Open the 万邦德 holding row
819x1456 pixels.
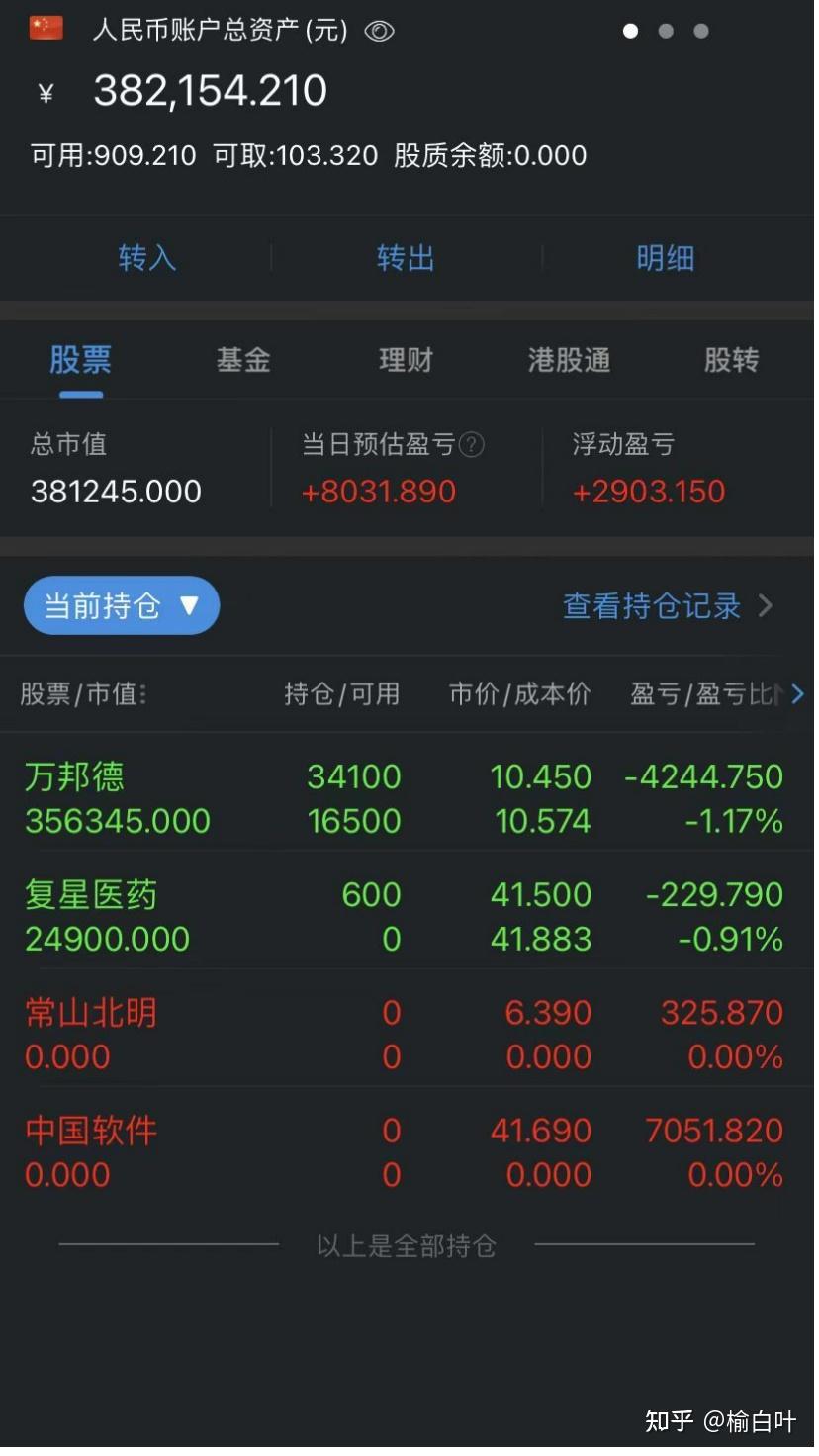[x=406, y=798]
